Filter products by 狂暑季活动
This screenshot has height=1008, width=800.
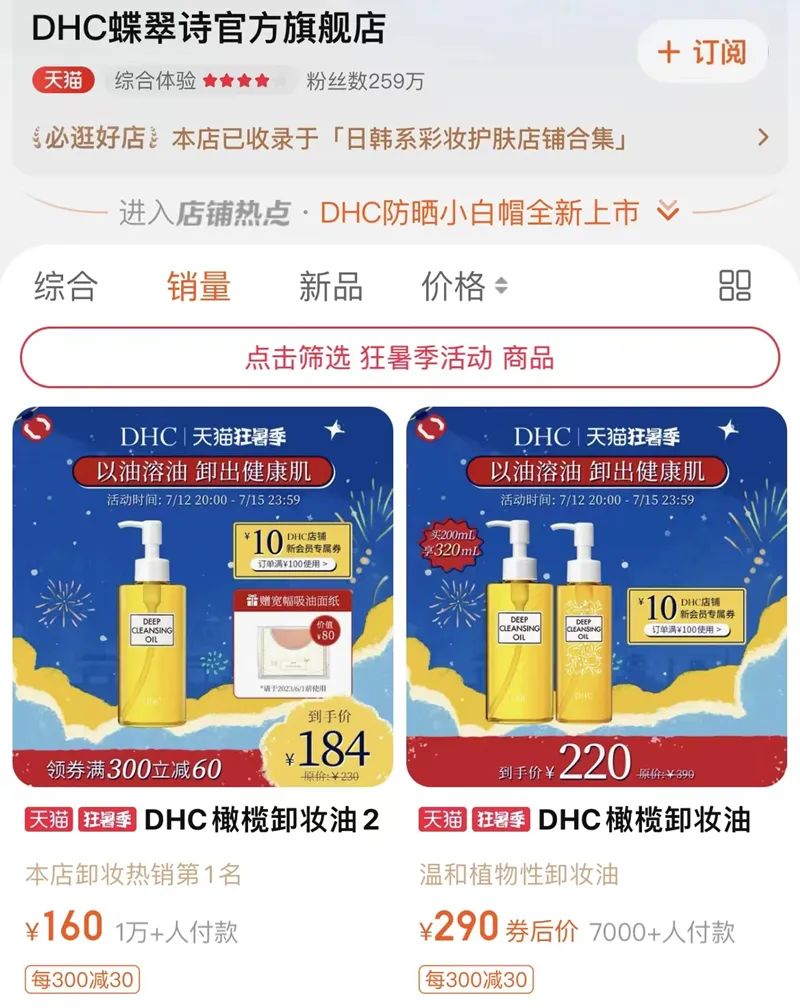(x=400, y=358)
